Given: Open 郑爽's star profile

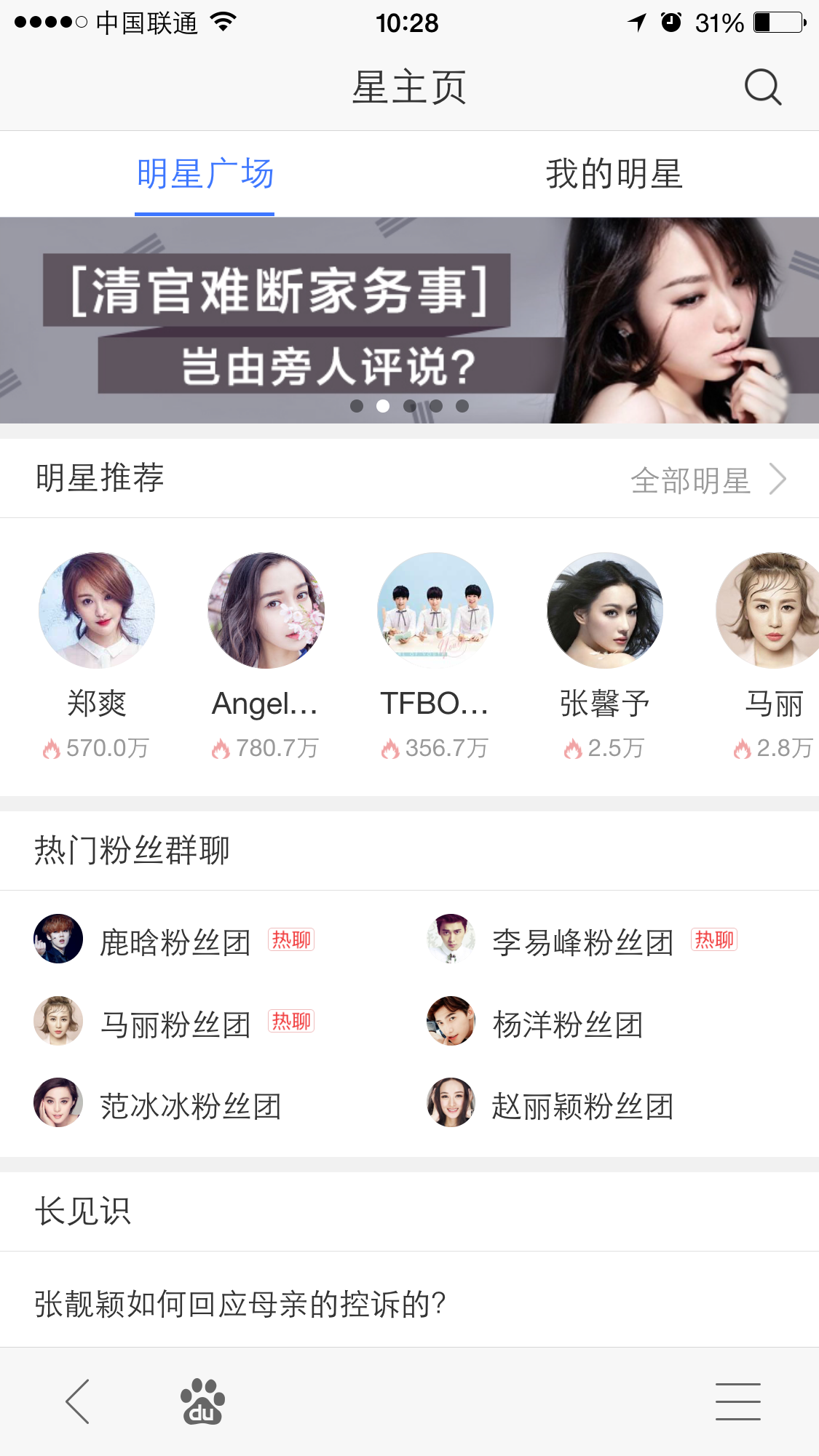Looking at the screenshot, I should click(x=97, y=610).
